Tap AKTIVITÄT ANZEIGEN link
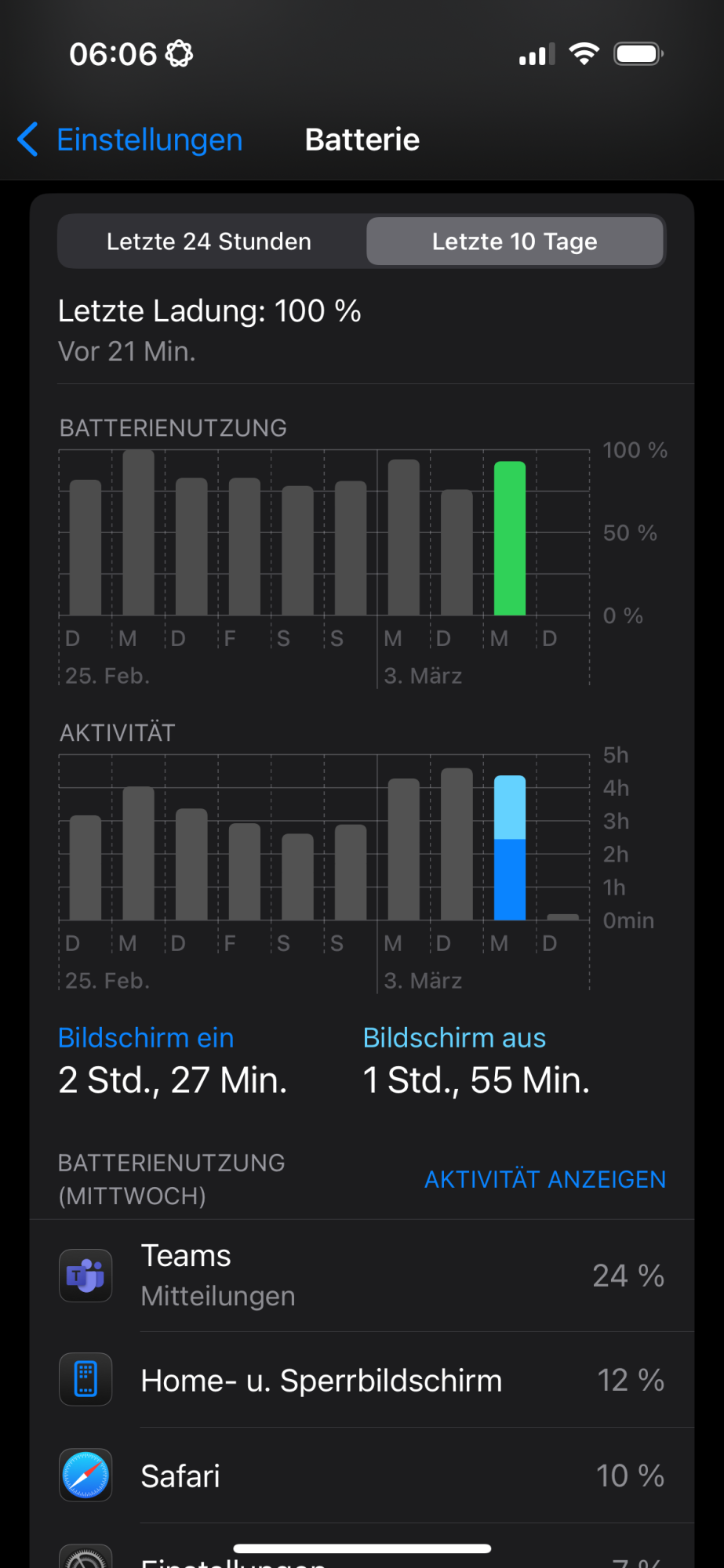Viewport: 724px width, 1568px height. pos(544,1179)
